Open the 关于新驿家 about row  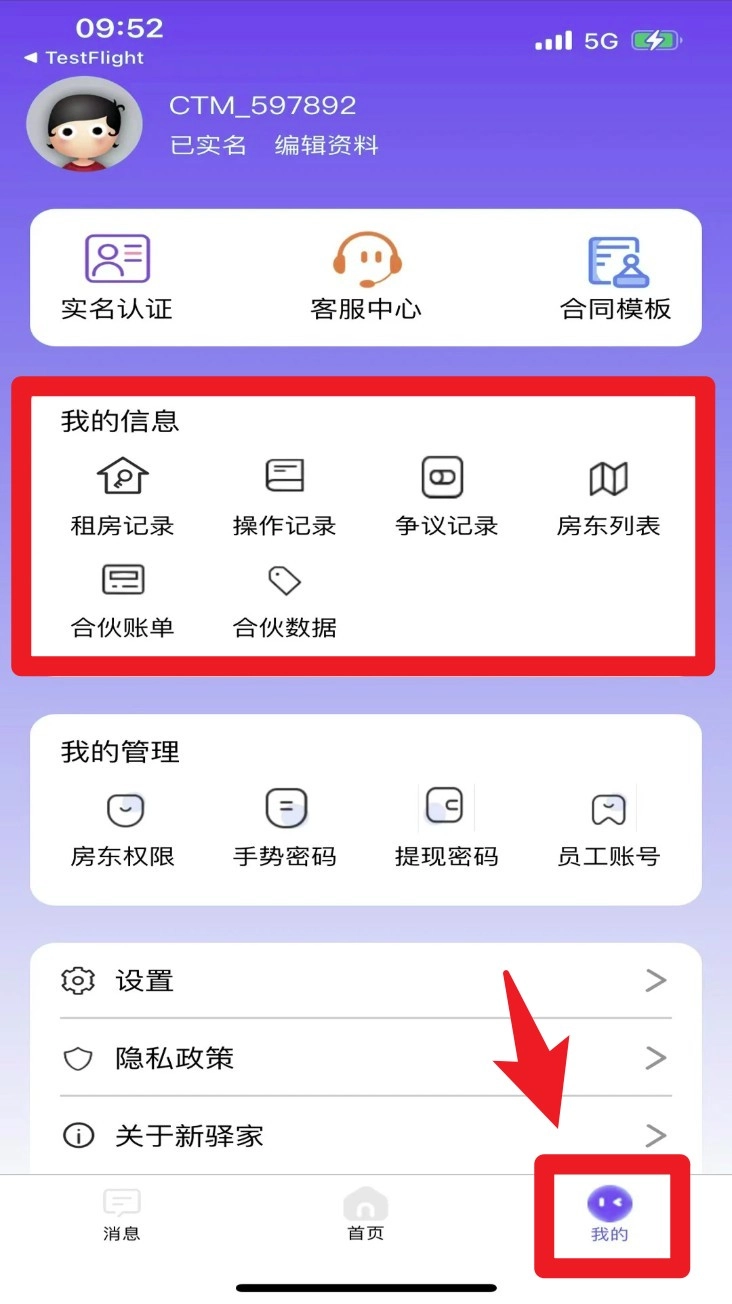coord(366,1136)
